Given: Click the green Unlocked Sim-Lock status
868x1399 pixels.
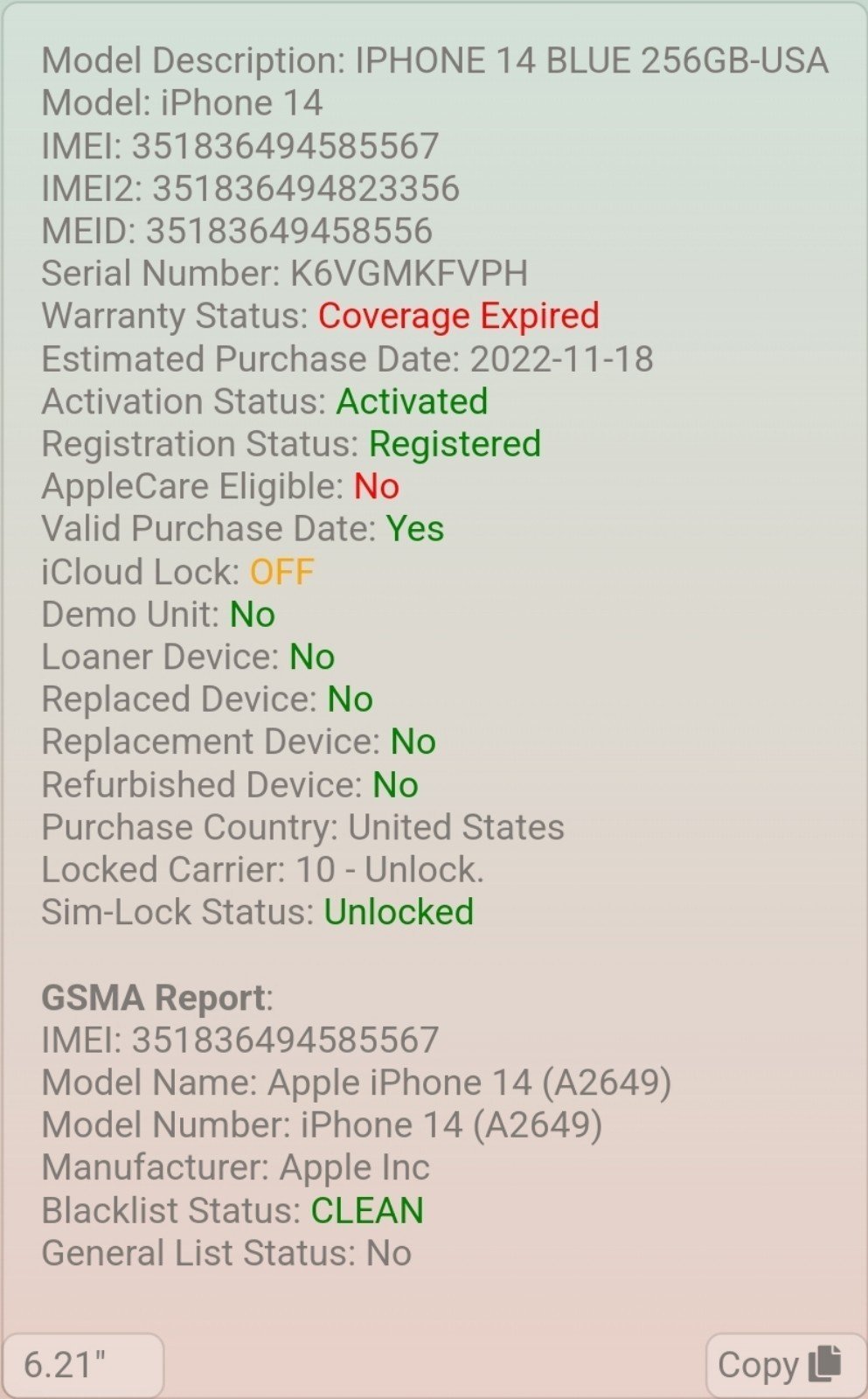Looking at the screenshot, I should pos(399,911).
